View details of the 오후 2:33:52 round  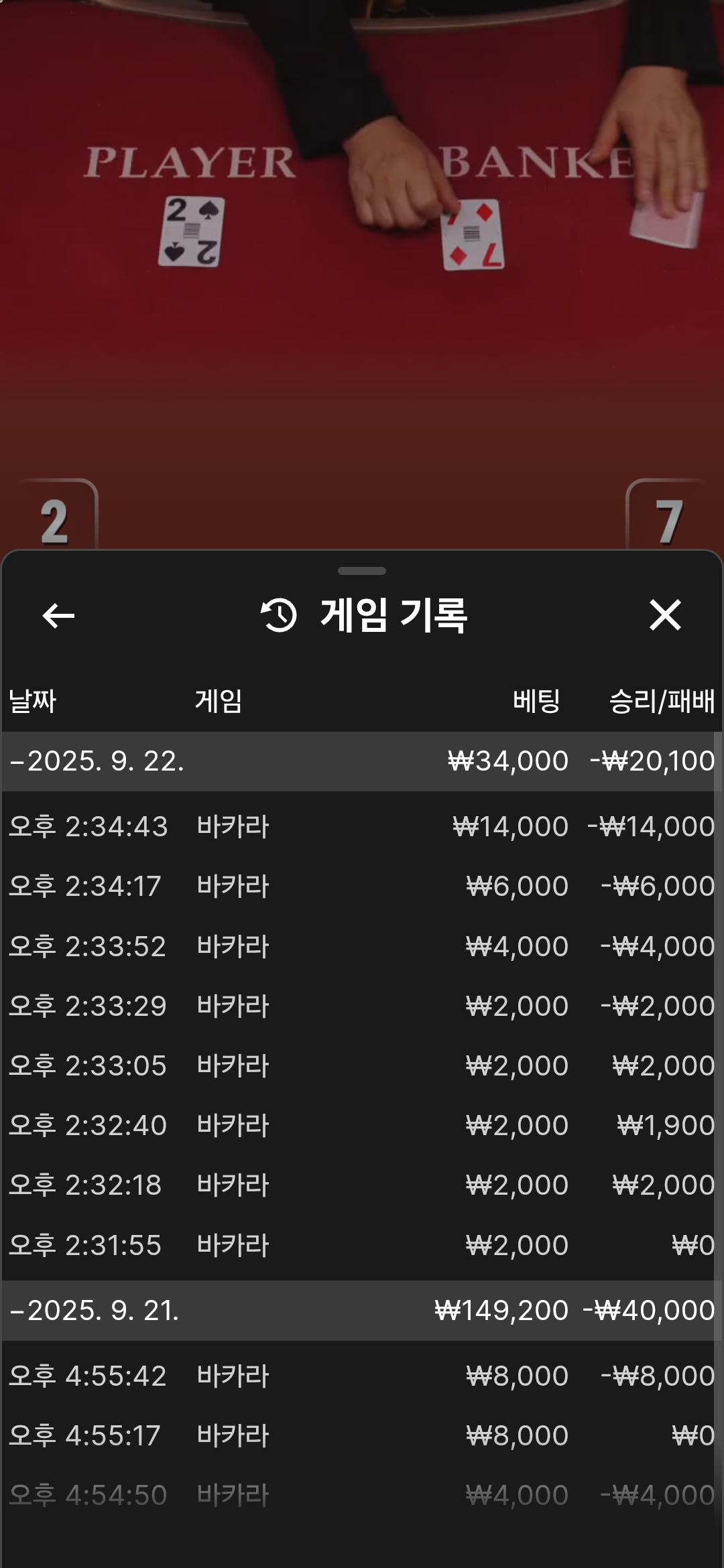pyautogui.click(x=361, y=946)
